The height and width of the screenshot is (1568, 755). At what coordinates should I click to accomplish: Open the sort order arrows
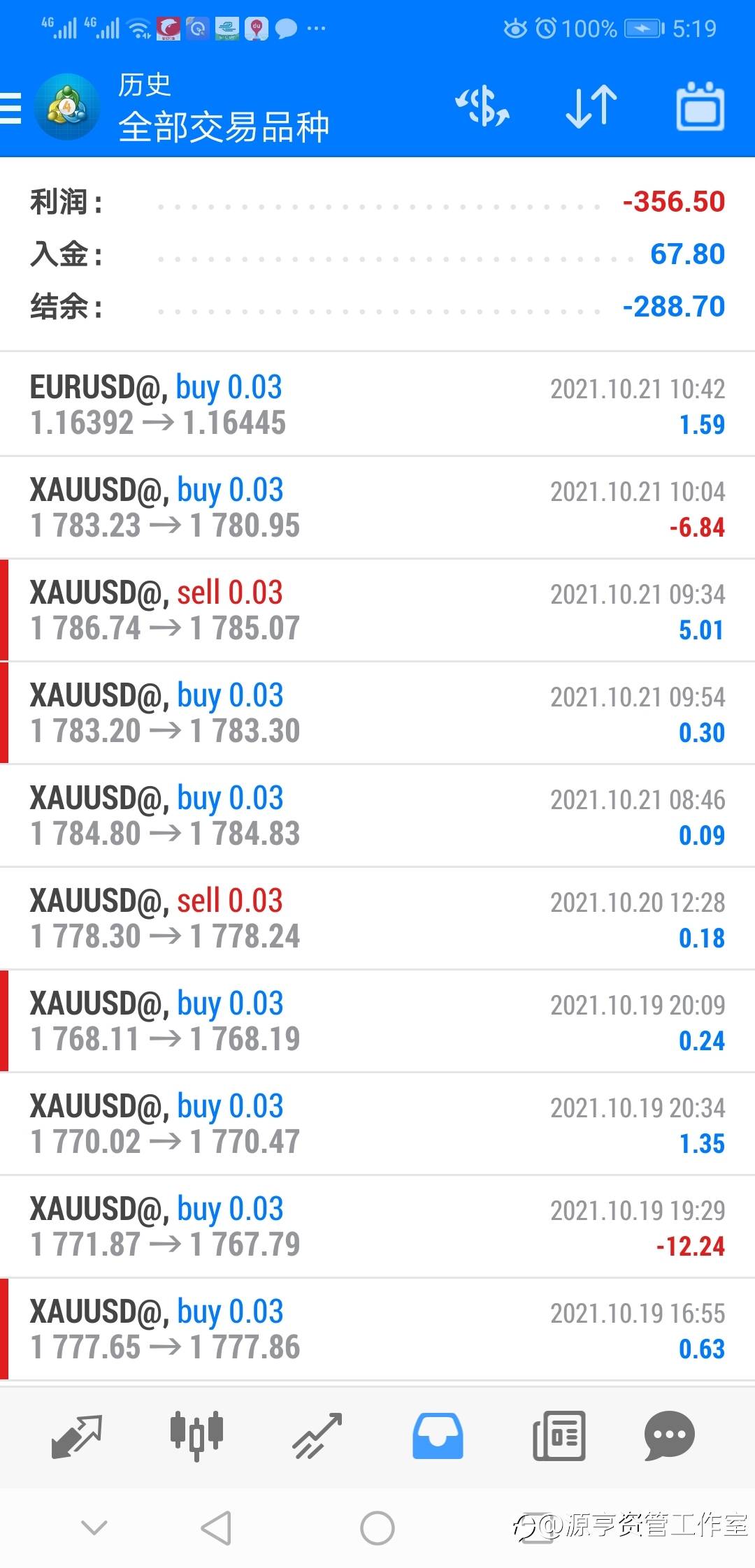[591, 108]
